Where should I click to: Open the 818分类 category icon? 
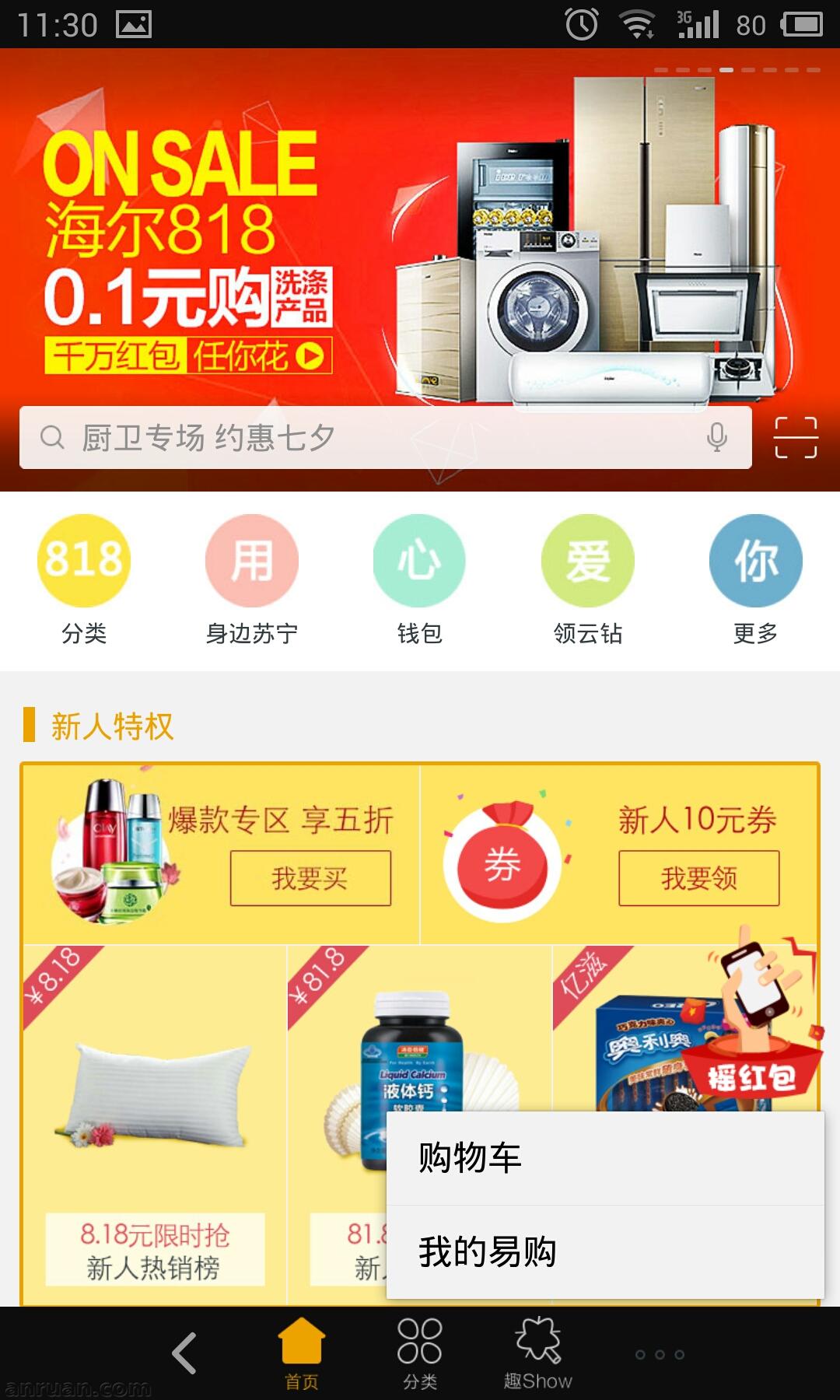83,560
